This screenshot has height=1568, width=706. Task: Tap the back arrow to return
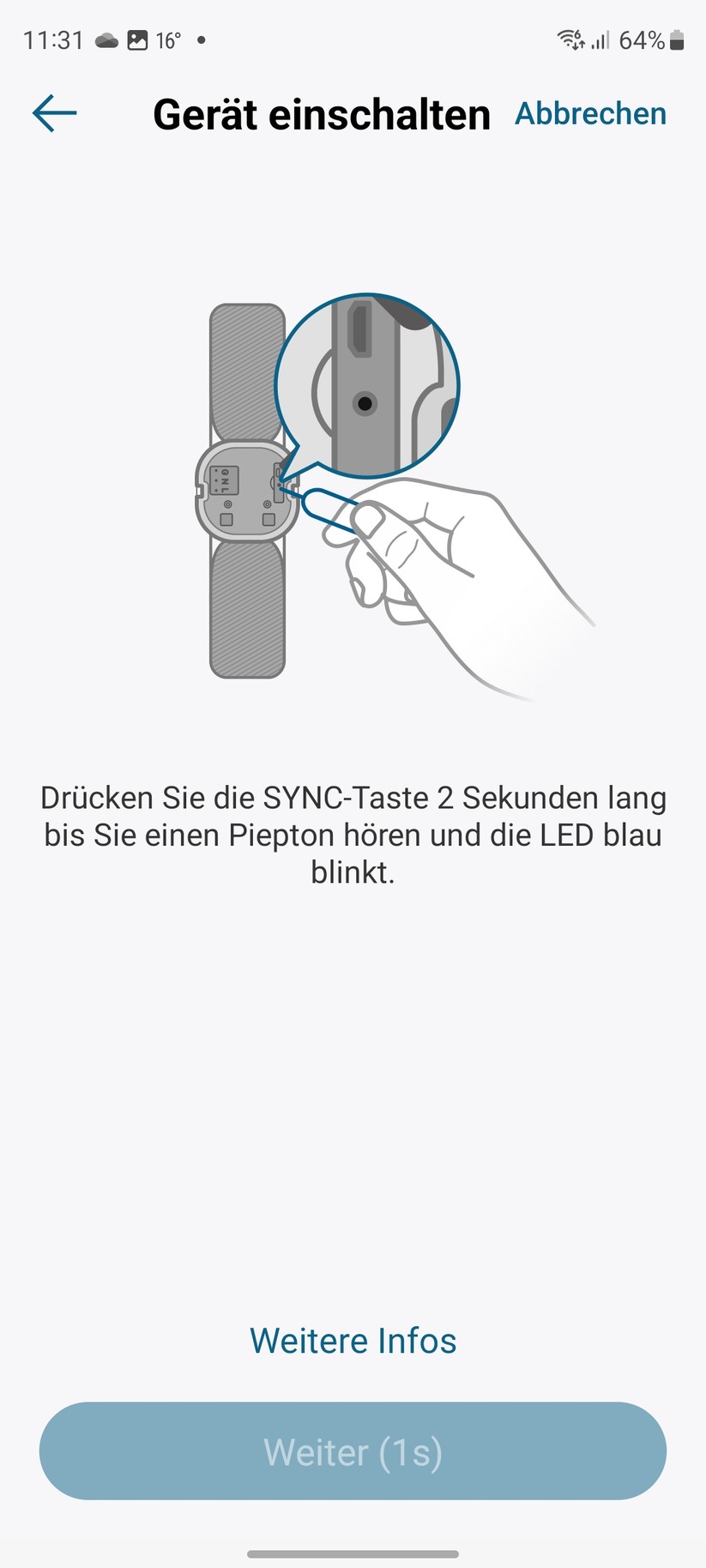pos(53,112)
